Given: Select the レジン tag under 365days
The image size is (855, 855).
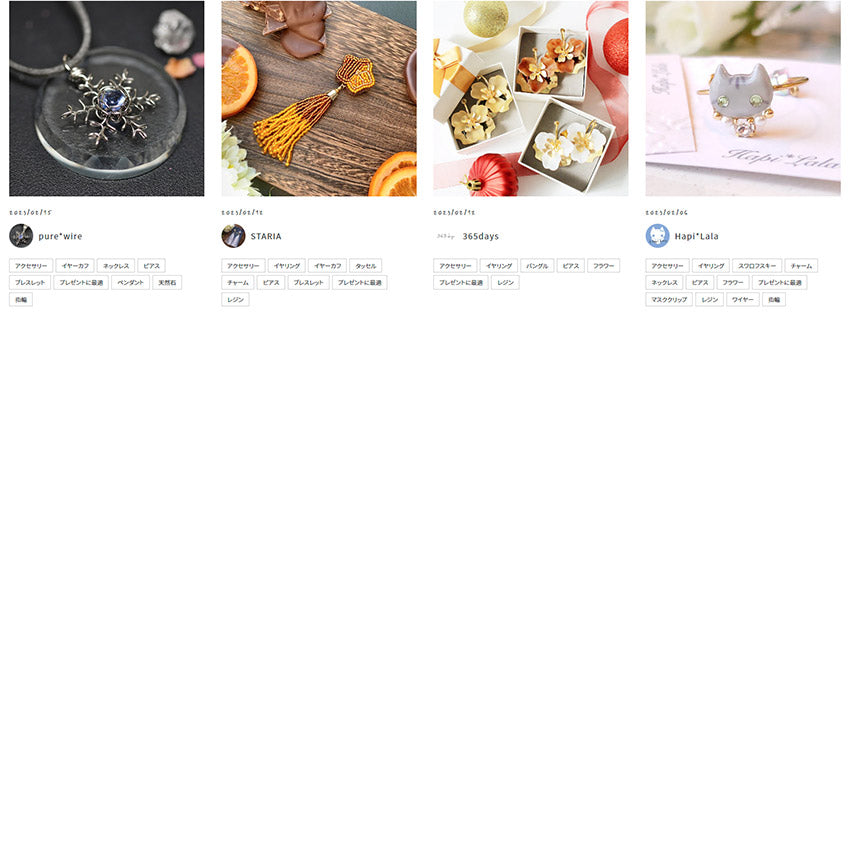Looking at the screenshot, I should (x=505, y=283).
